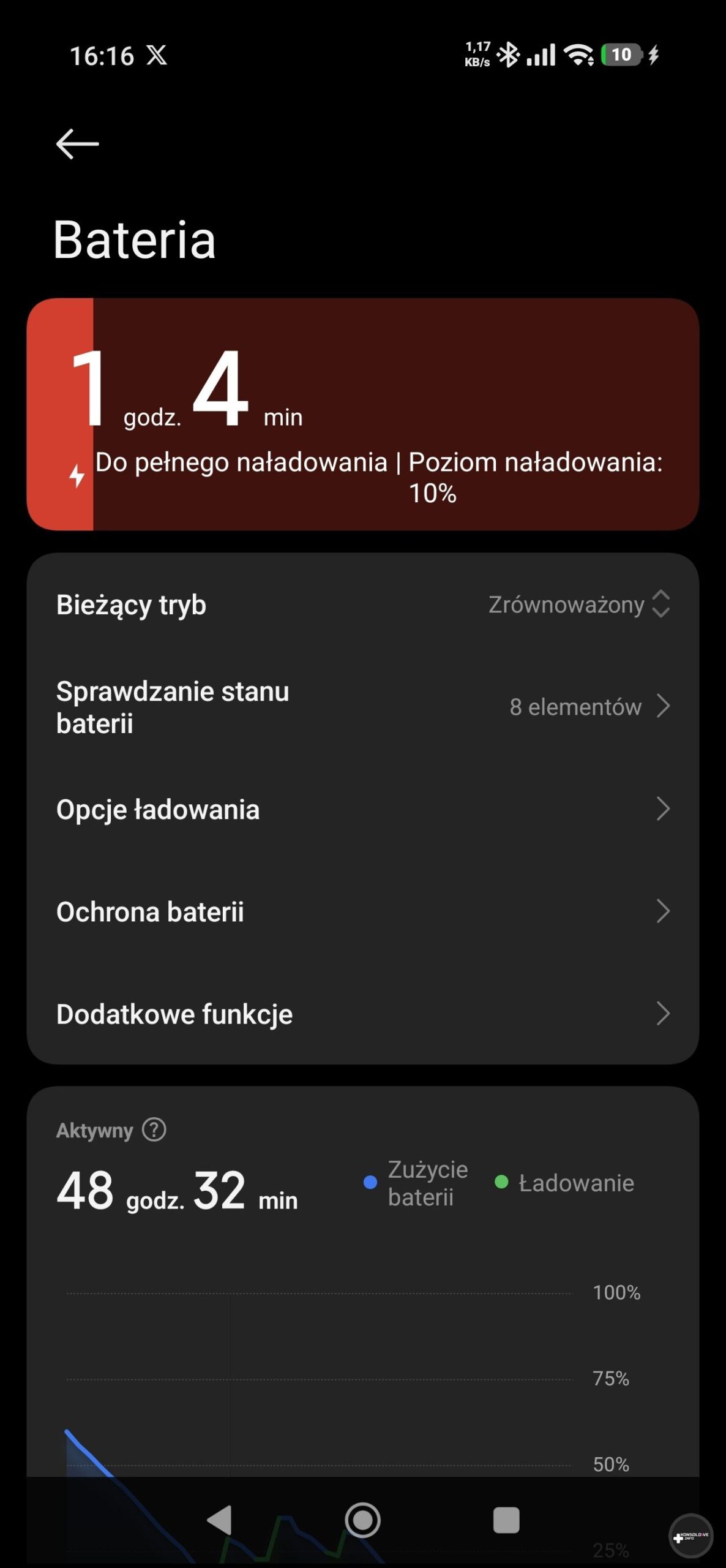This screenshot has width=726, height=1568.
Task: Tap the help icon next to Aktywny
Action: (154, 1129)
